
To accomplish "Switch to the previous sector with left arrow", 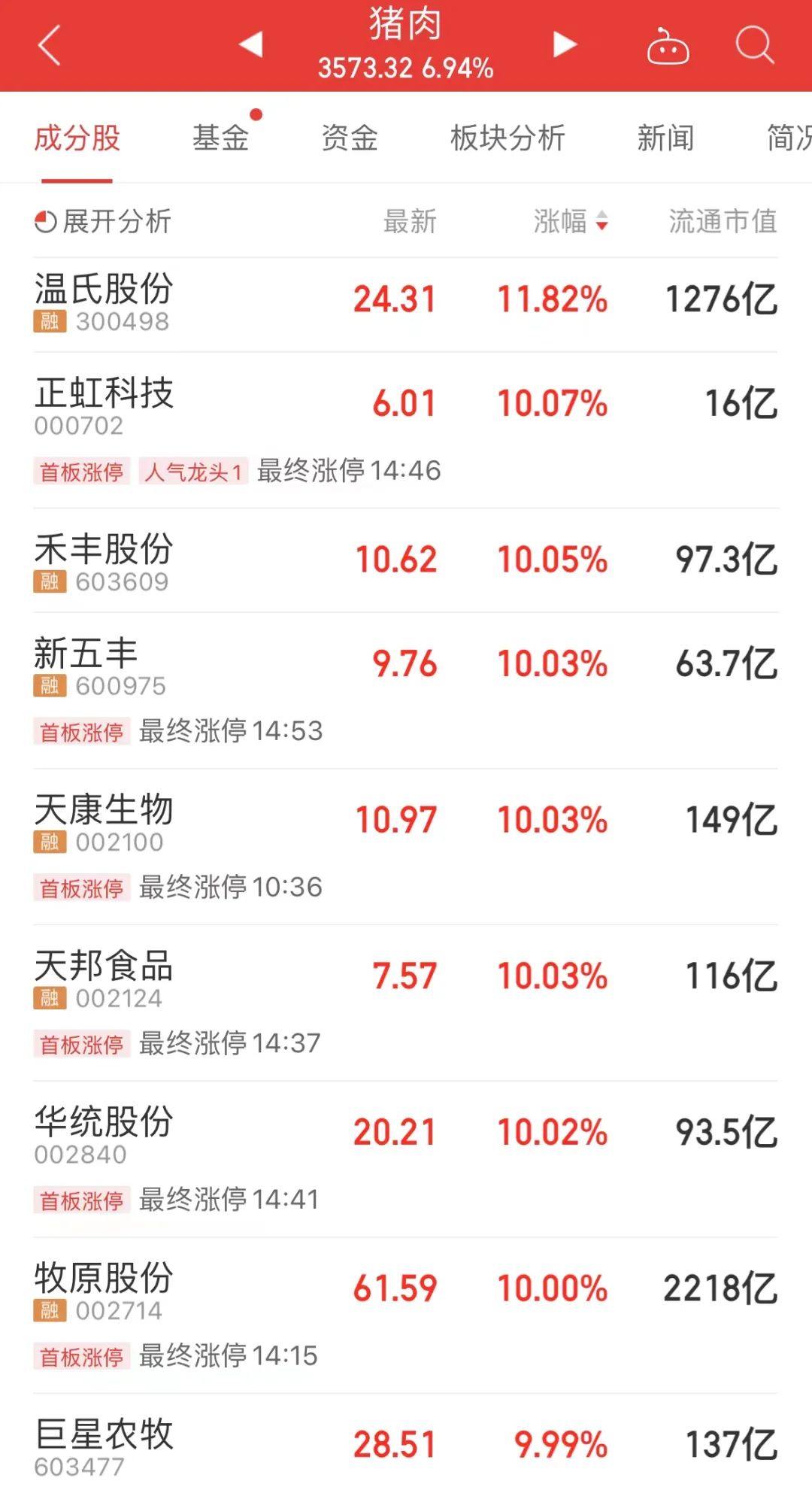I will pyautogui.click(x=251, y=44).
